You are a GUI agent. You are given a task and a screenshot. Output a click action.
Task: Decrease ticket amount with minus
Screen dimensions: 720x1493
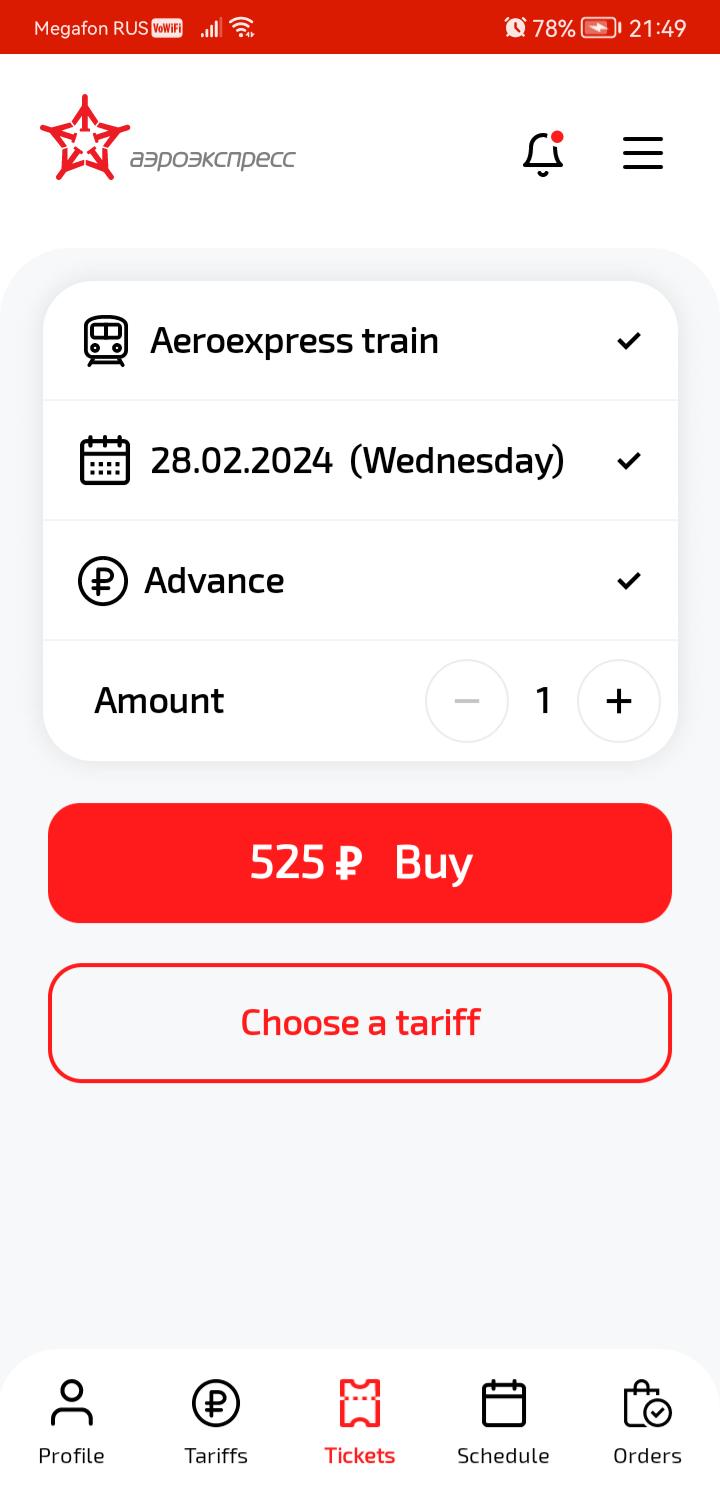[467, 701]
